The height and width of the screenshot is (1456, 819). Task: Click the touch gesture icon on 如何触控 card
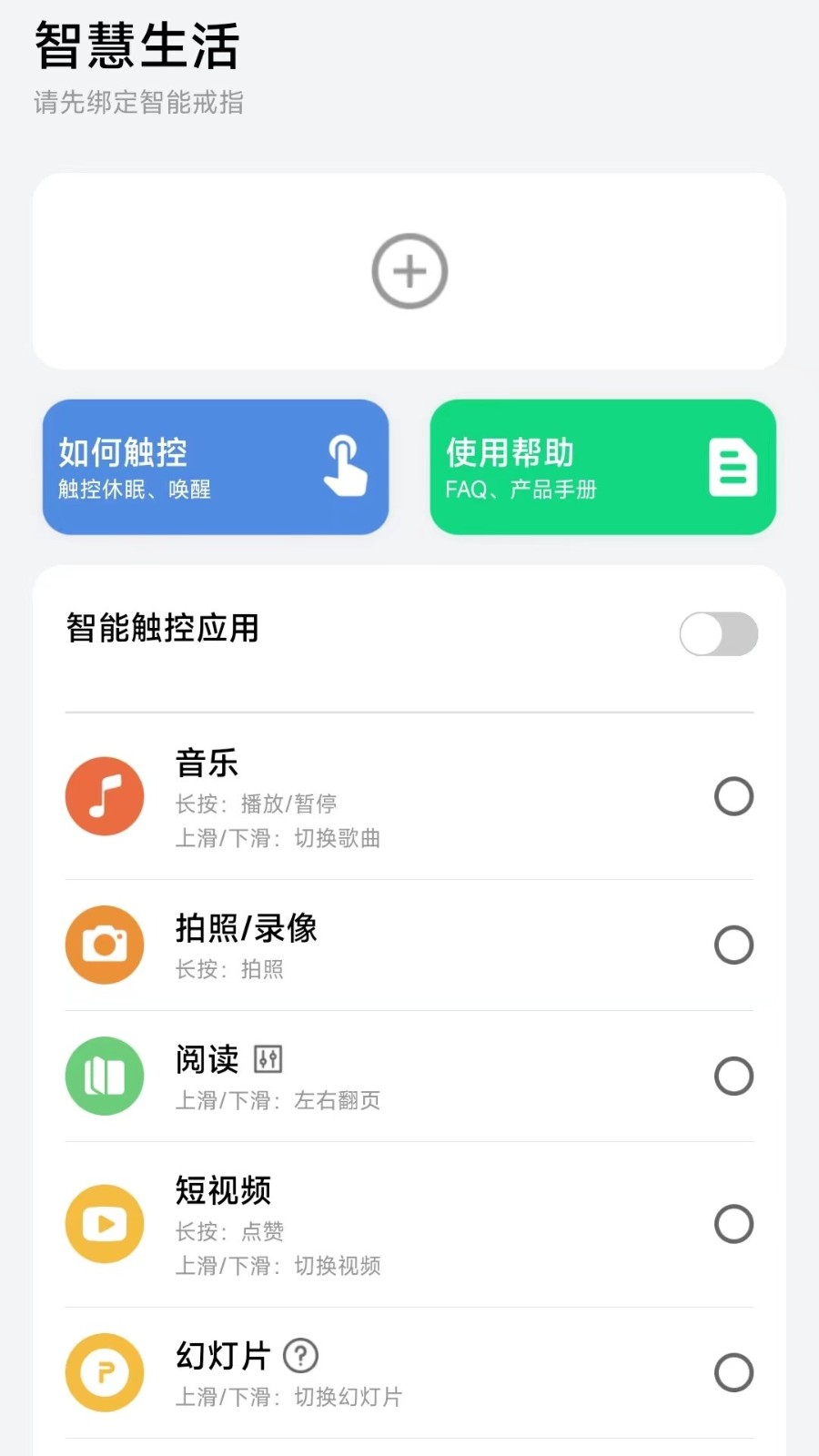[343, 466]
